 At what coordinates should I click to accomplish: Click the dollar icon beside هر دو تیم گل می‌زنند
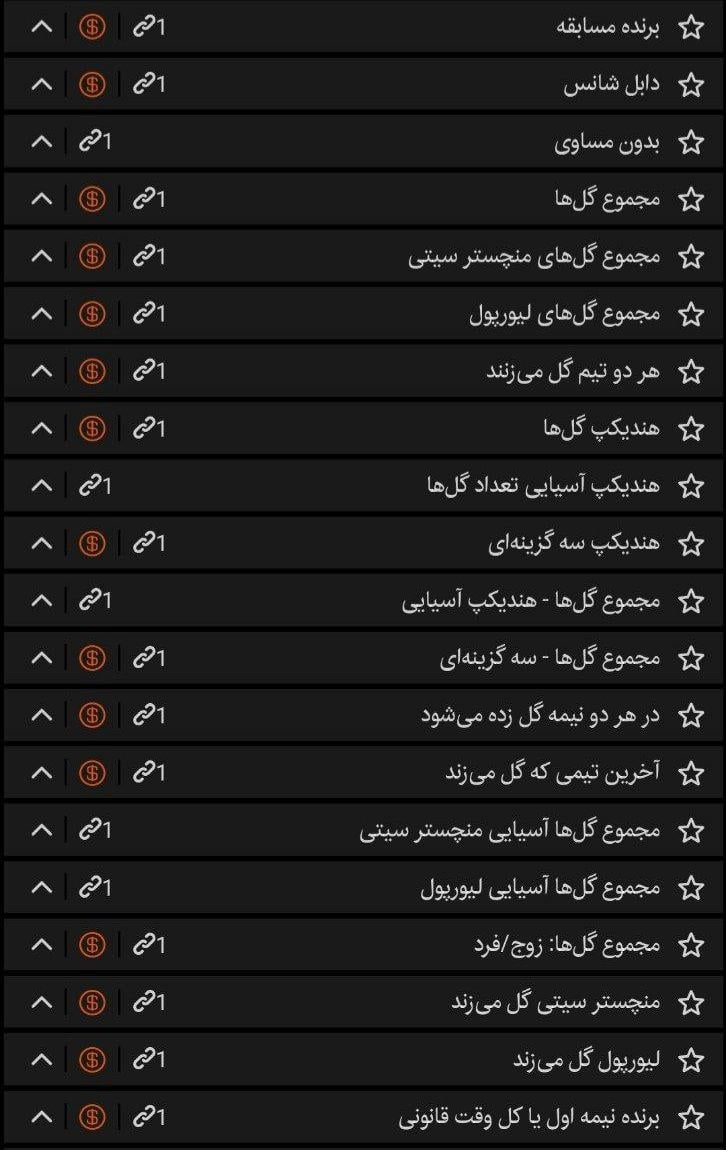pyautogui.click(x=92, y=370)
